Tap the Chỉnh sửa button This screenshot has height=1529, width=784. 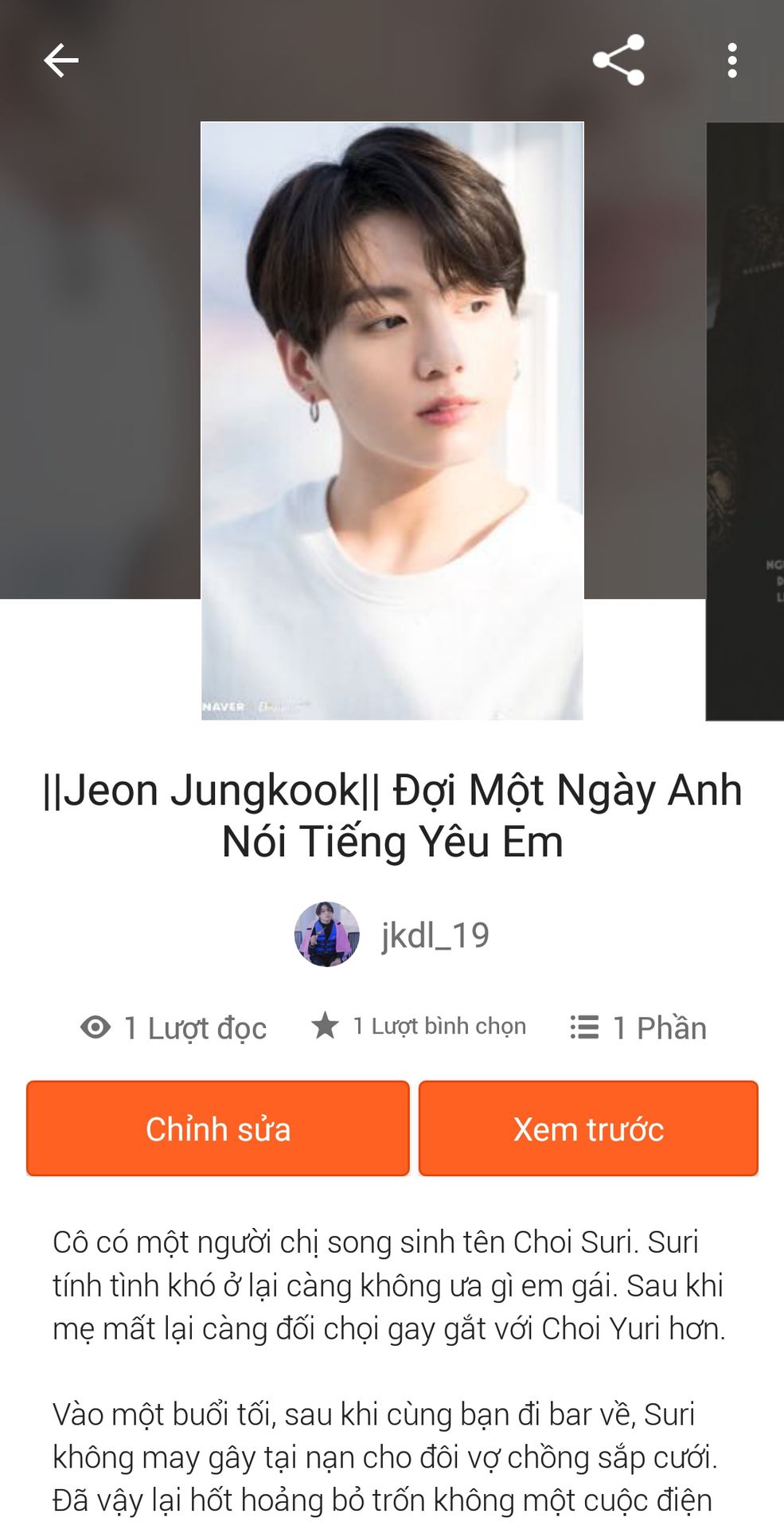[x=218, y=1128]
